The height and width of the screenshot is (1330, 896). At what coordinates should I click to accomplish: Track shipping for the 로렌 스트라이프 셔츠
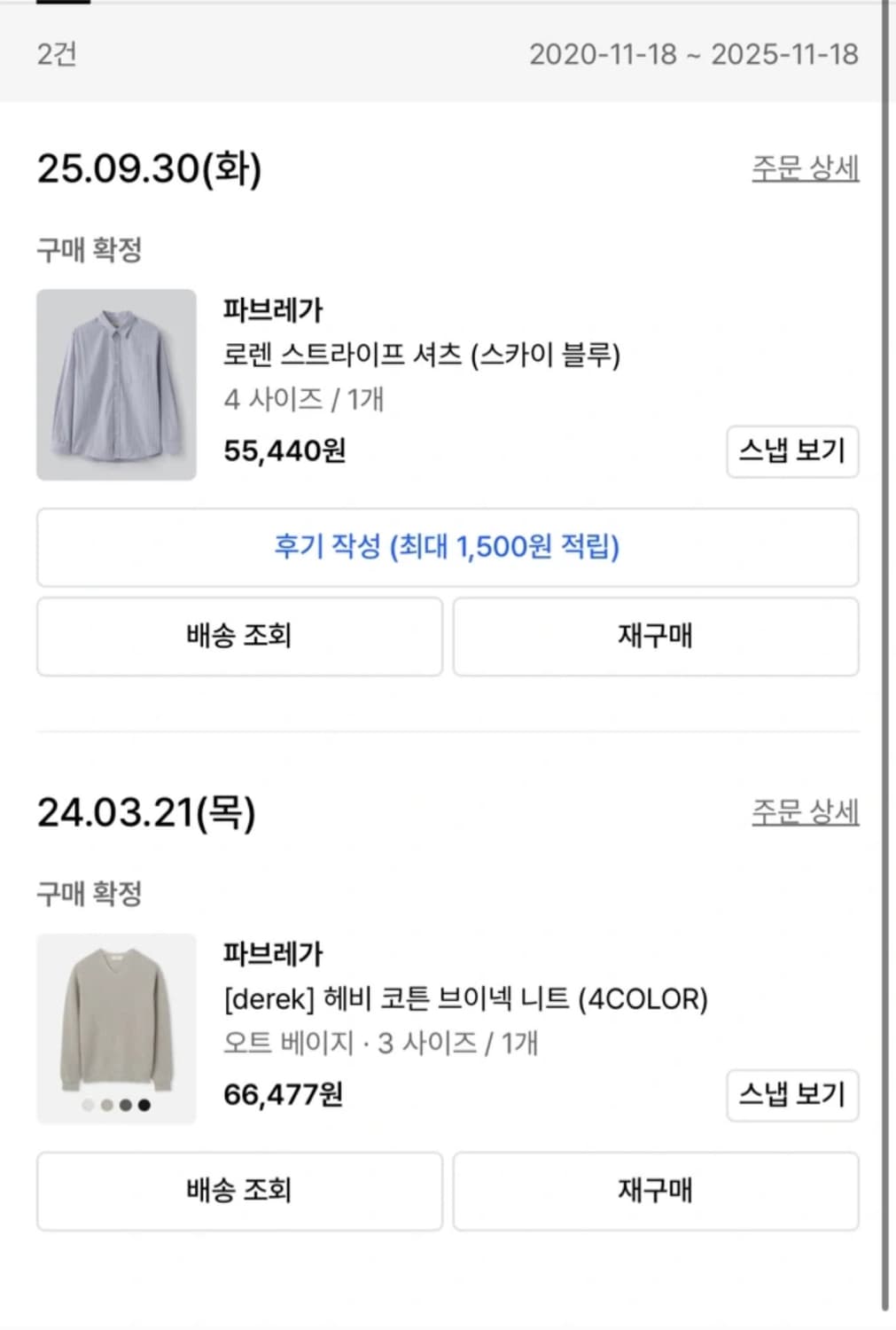coord(238,637)
